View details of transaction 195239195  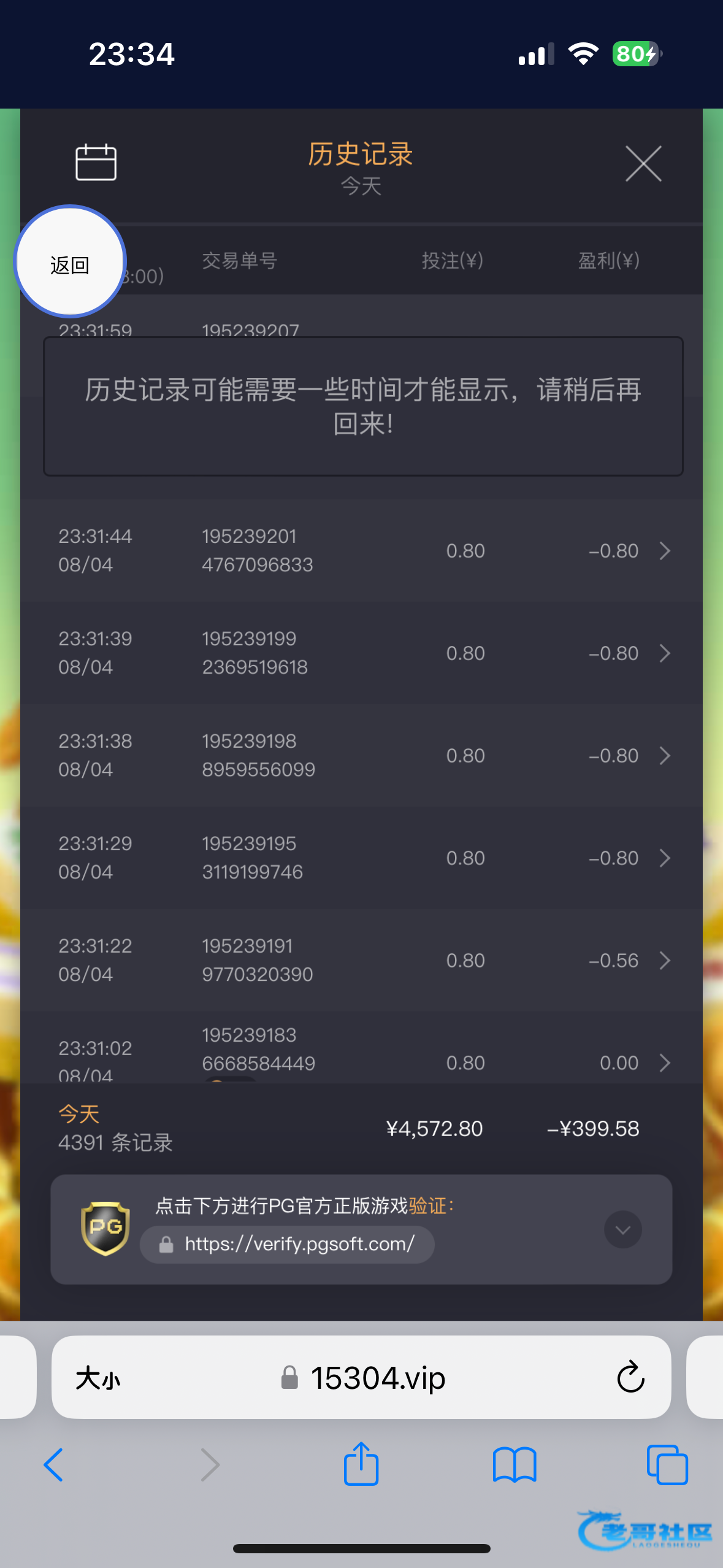click(x=361, y=858)
